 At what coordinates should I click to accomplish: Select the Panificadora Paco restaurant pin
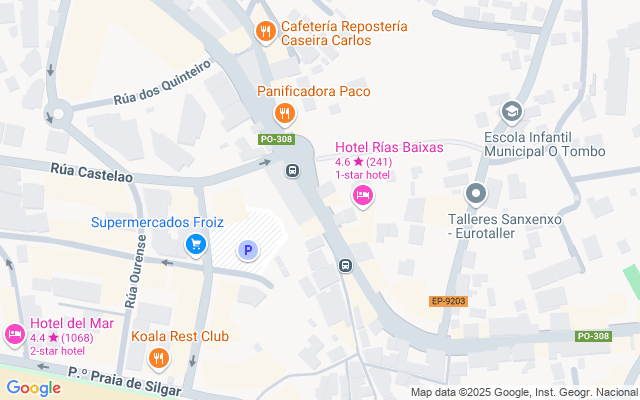click(x=284, y=113)
